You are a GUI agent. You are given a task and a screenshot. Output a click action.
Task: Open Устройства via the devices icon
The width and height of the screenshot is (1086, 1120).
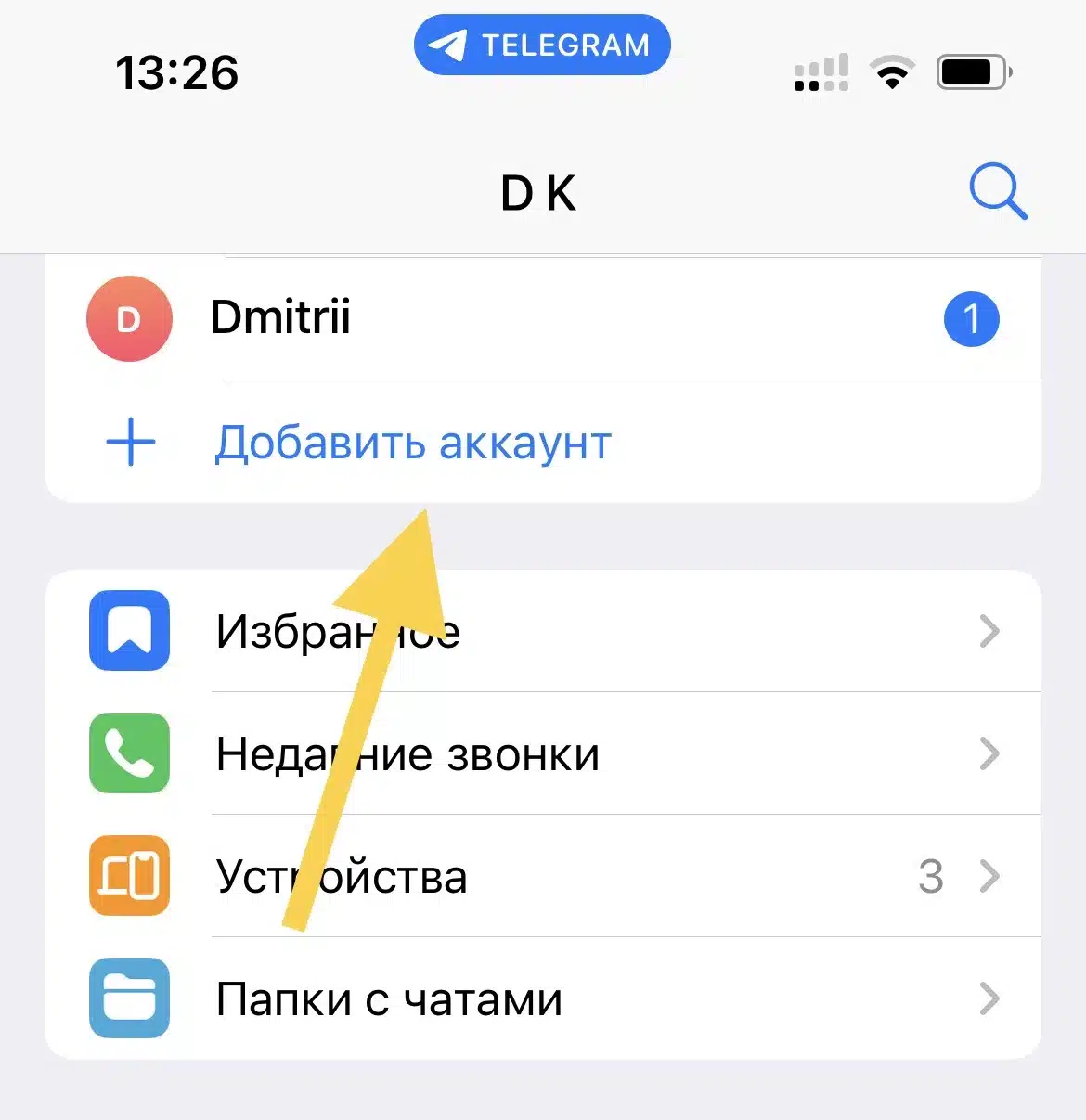tap(129, 877)
